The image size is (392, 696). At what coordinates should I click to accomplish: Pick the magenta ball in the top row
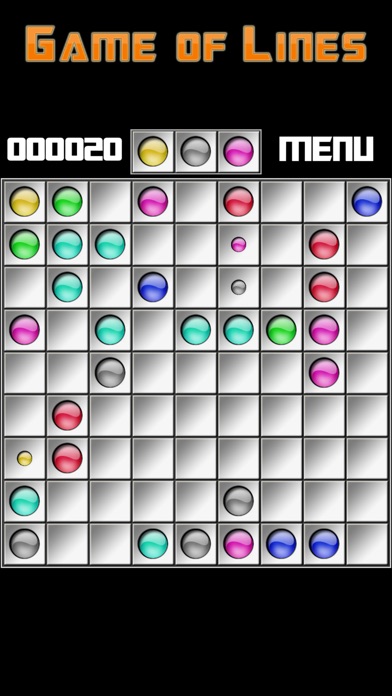click(153, 202)
